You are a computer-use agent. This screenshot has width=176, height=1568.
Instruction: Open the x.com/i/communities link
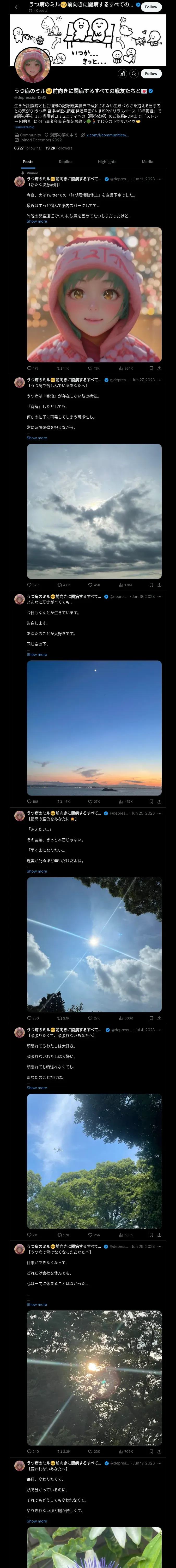(107, 135)
